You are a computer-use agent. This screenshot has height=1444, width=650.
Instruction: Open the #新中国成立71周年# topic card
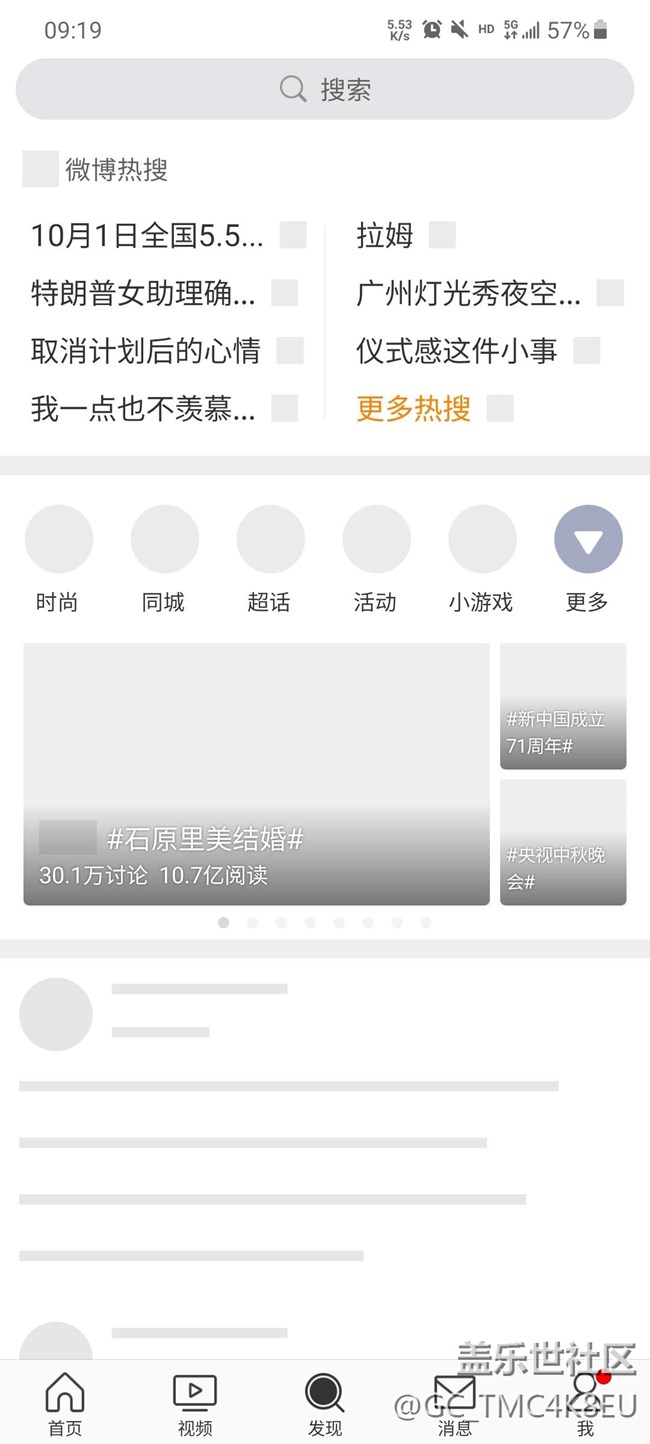point(563,706)
